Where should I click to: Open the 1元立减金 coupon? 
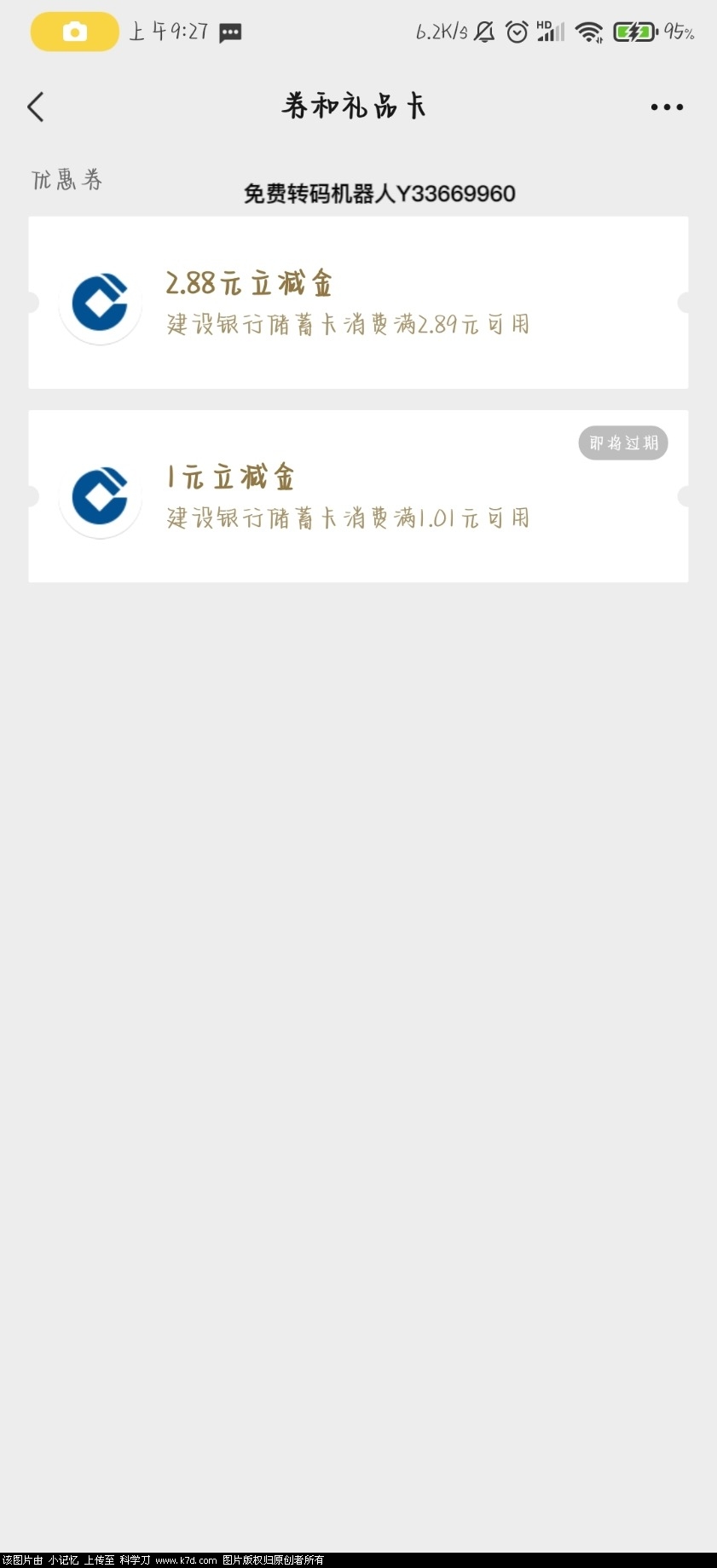click(358, 496)
